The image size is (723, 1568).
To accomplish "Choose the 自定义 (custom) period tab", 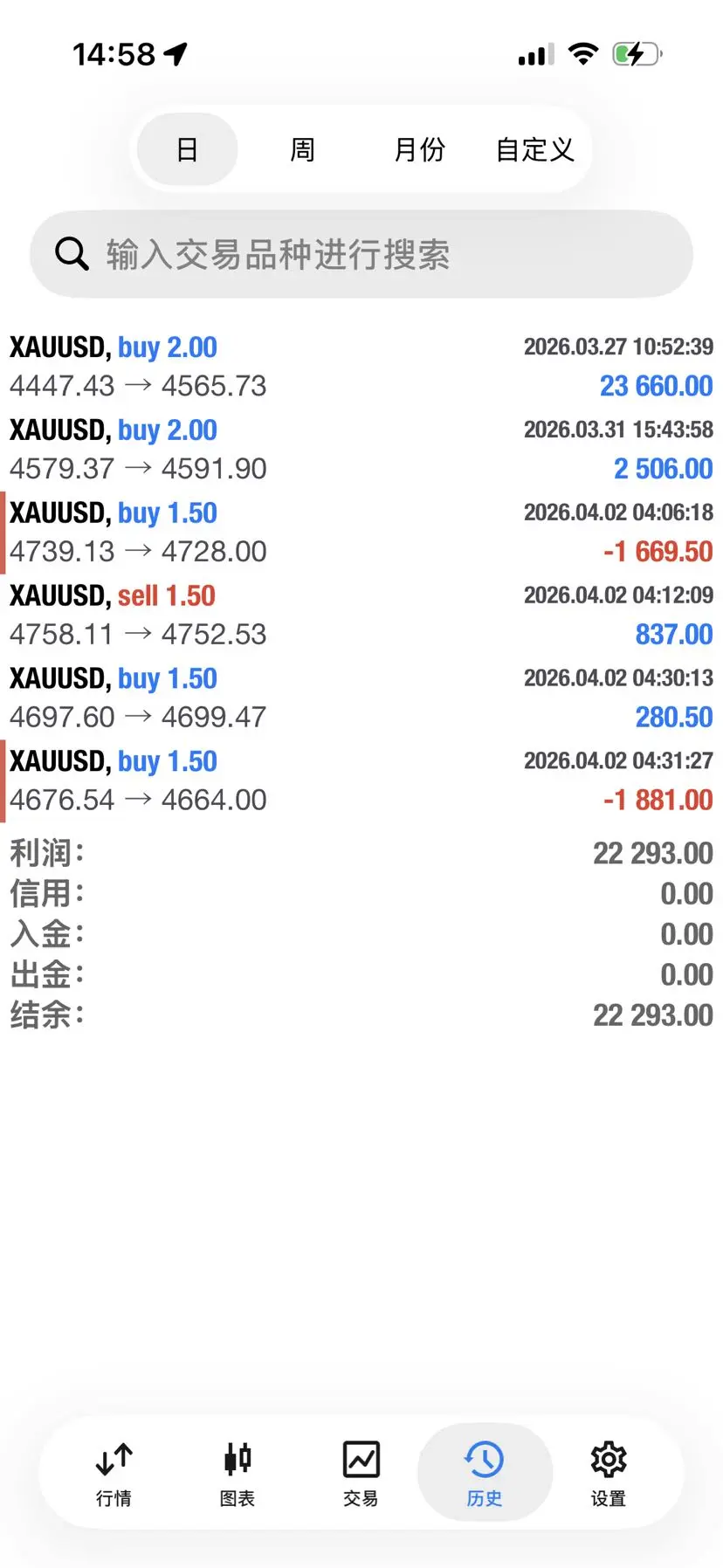I will (x=534, y=149).
